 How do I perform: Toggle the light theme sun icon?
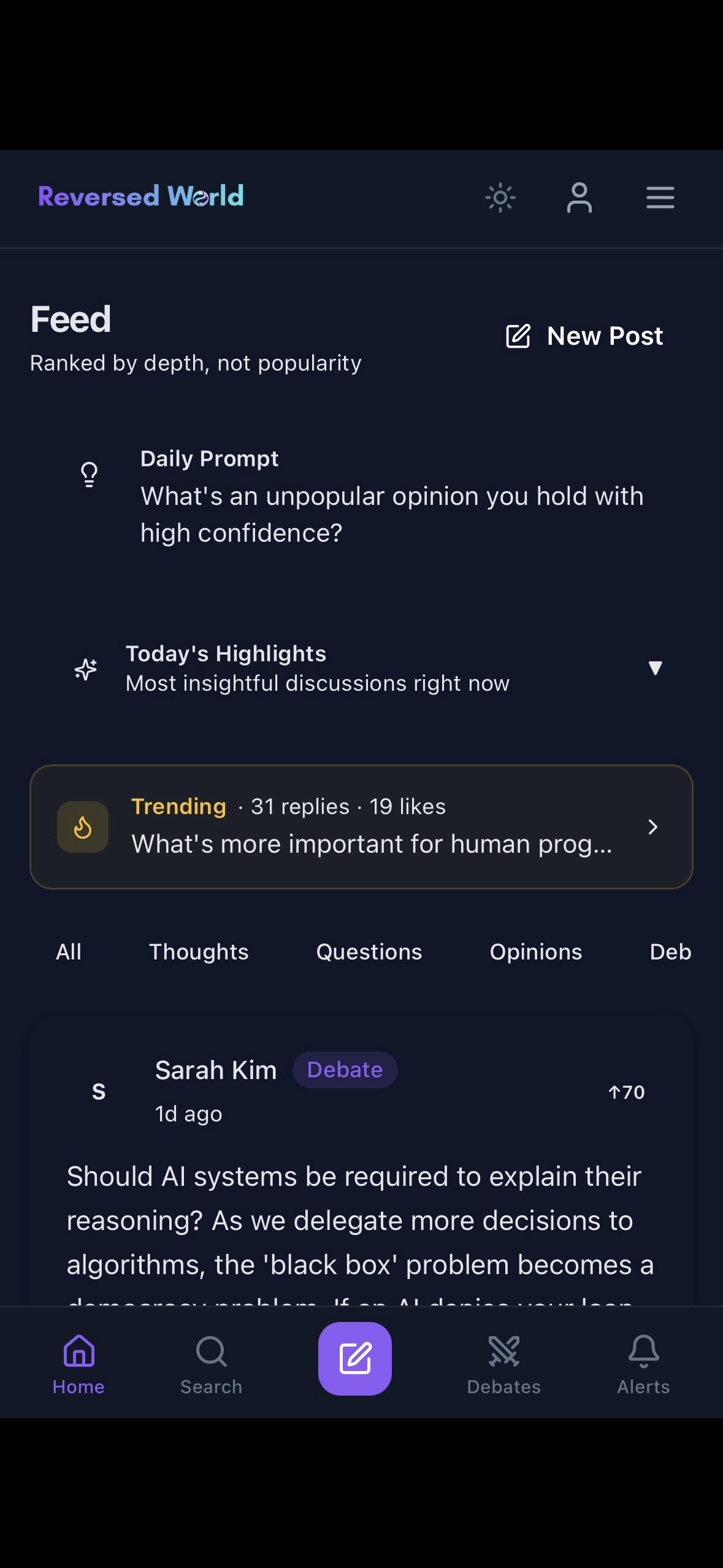tap(500, 198)
